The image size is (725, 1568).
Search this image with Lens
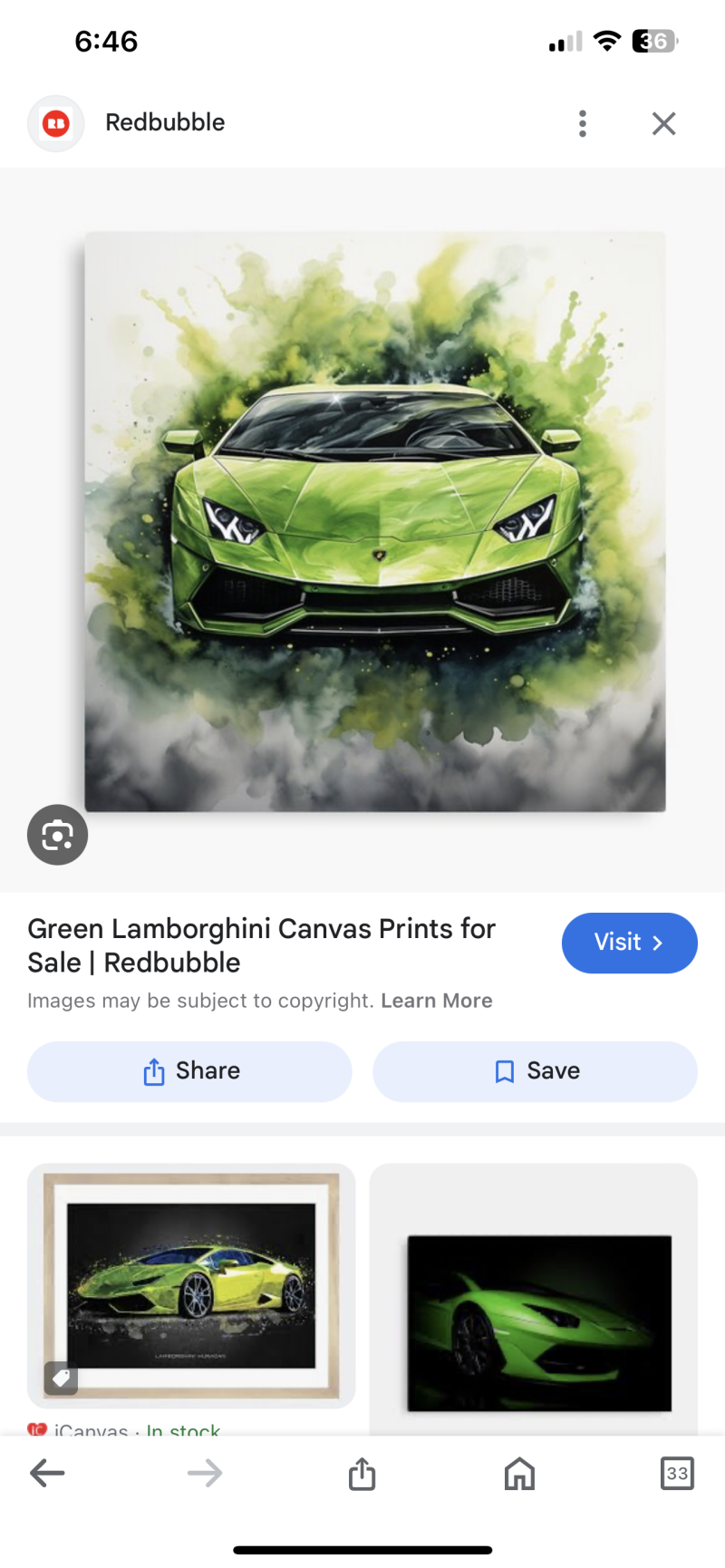[57, 835]
